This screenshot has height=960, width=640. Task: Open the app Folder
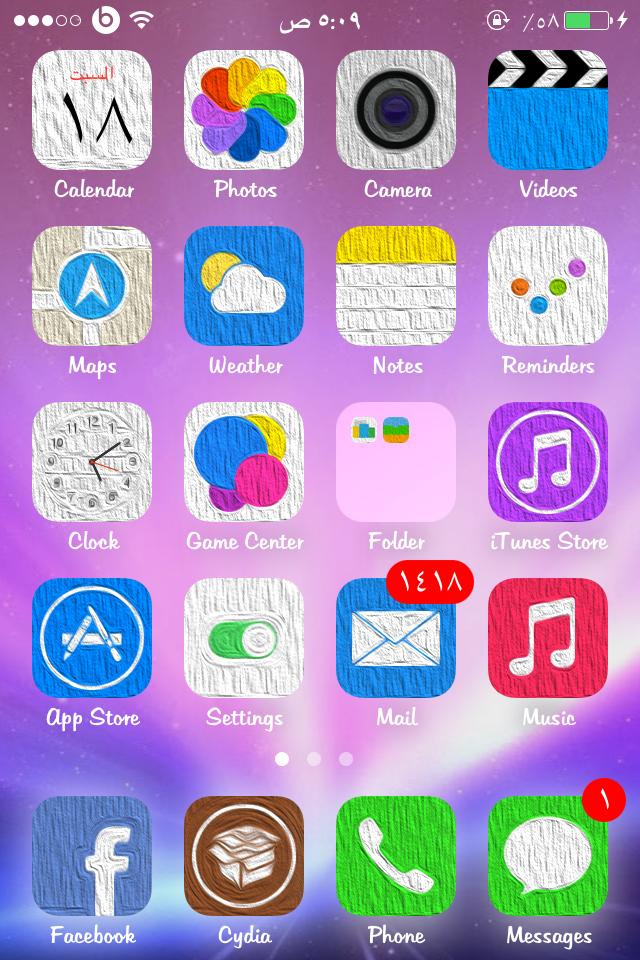pos(396,462)
